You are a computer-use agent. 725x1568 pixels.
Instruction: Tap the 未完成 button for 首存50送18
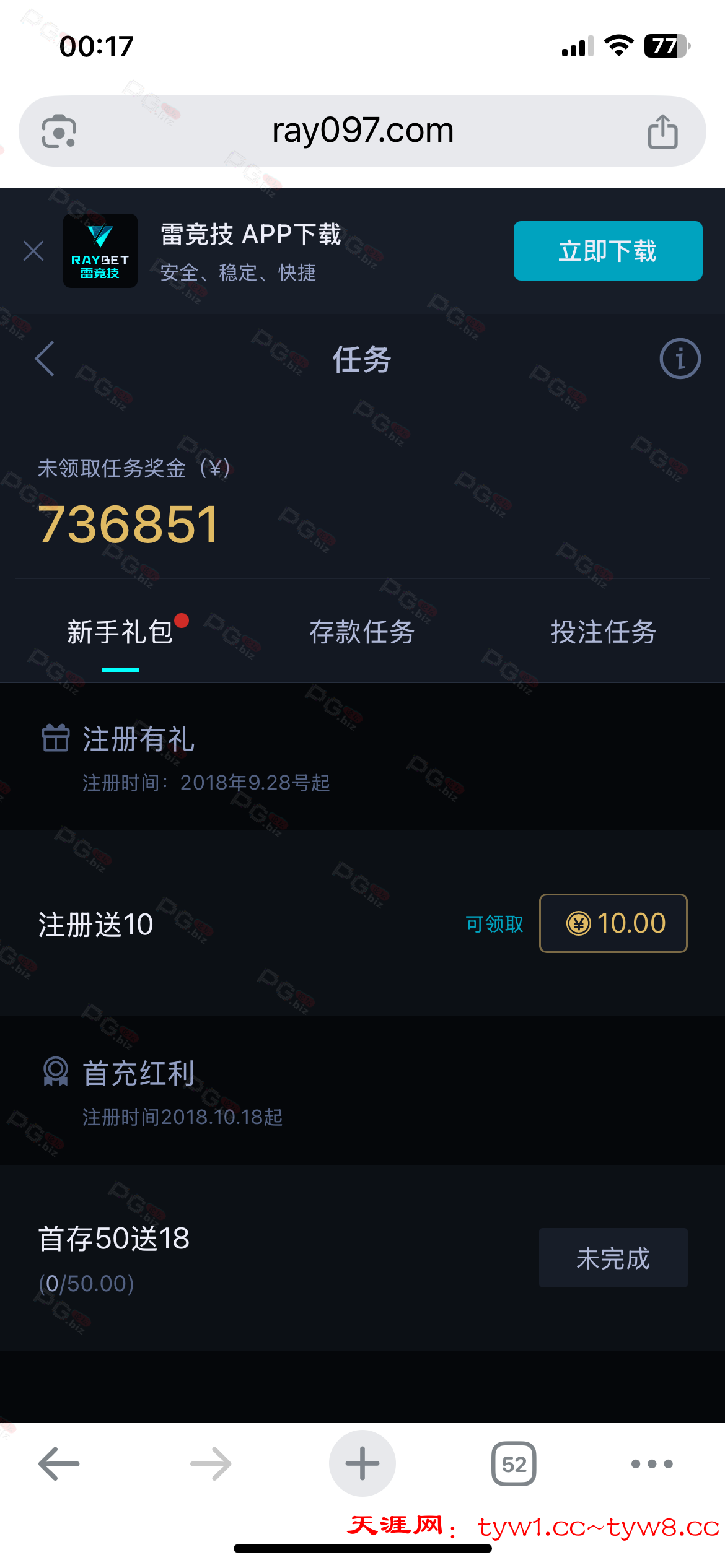[613, 1258]
